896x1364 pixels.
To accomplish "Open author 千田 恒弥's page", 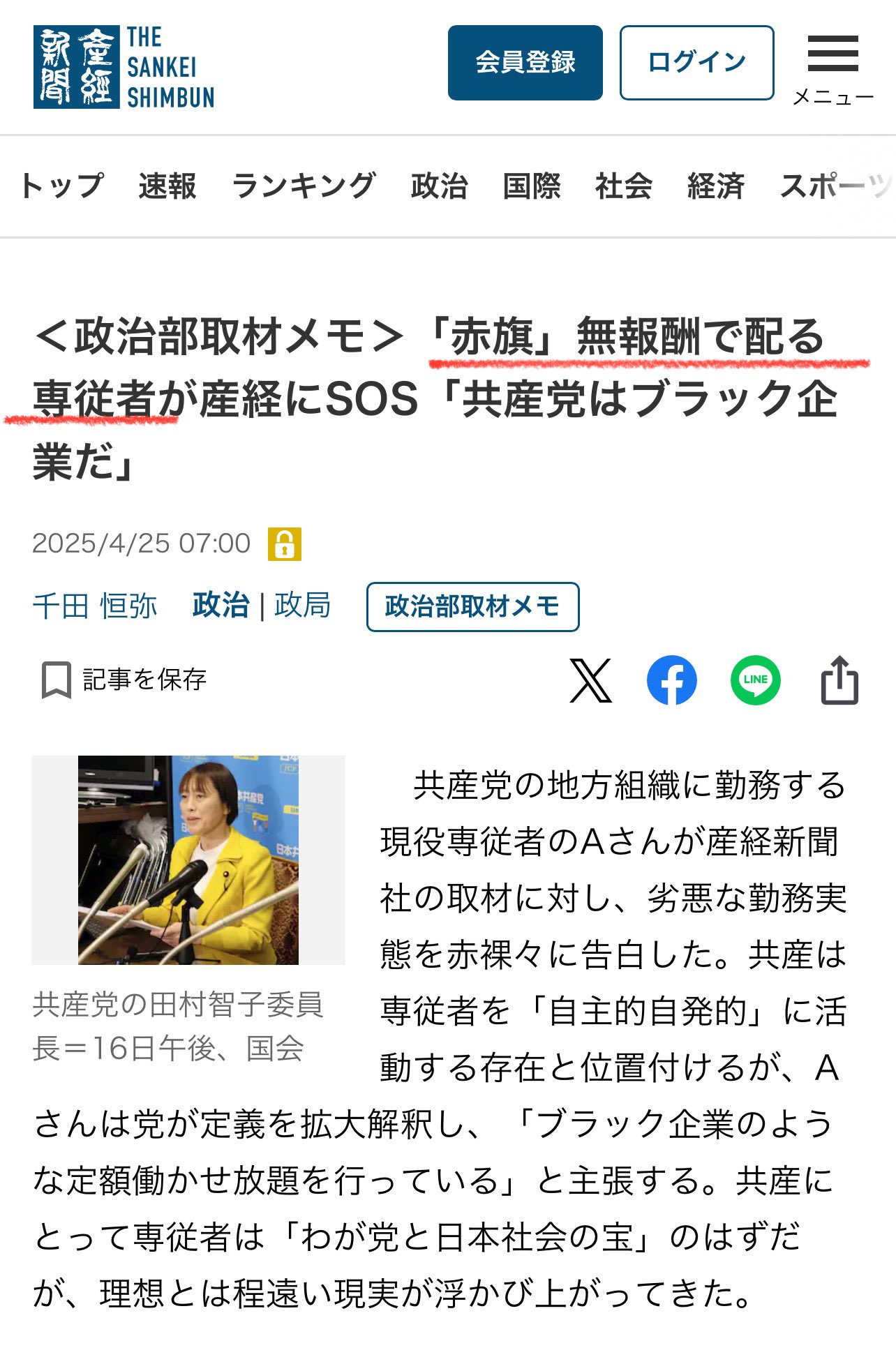I will (x=95, y=606).
